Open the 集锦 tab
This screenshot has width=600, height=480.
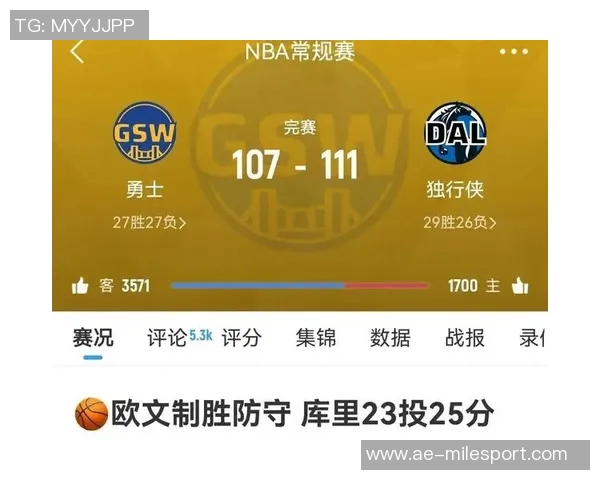316,338
